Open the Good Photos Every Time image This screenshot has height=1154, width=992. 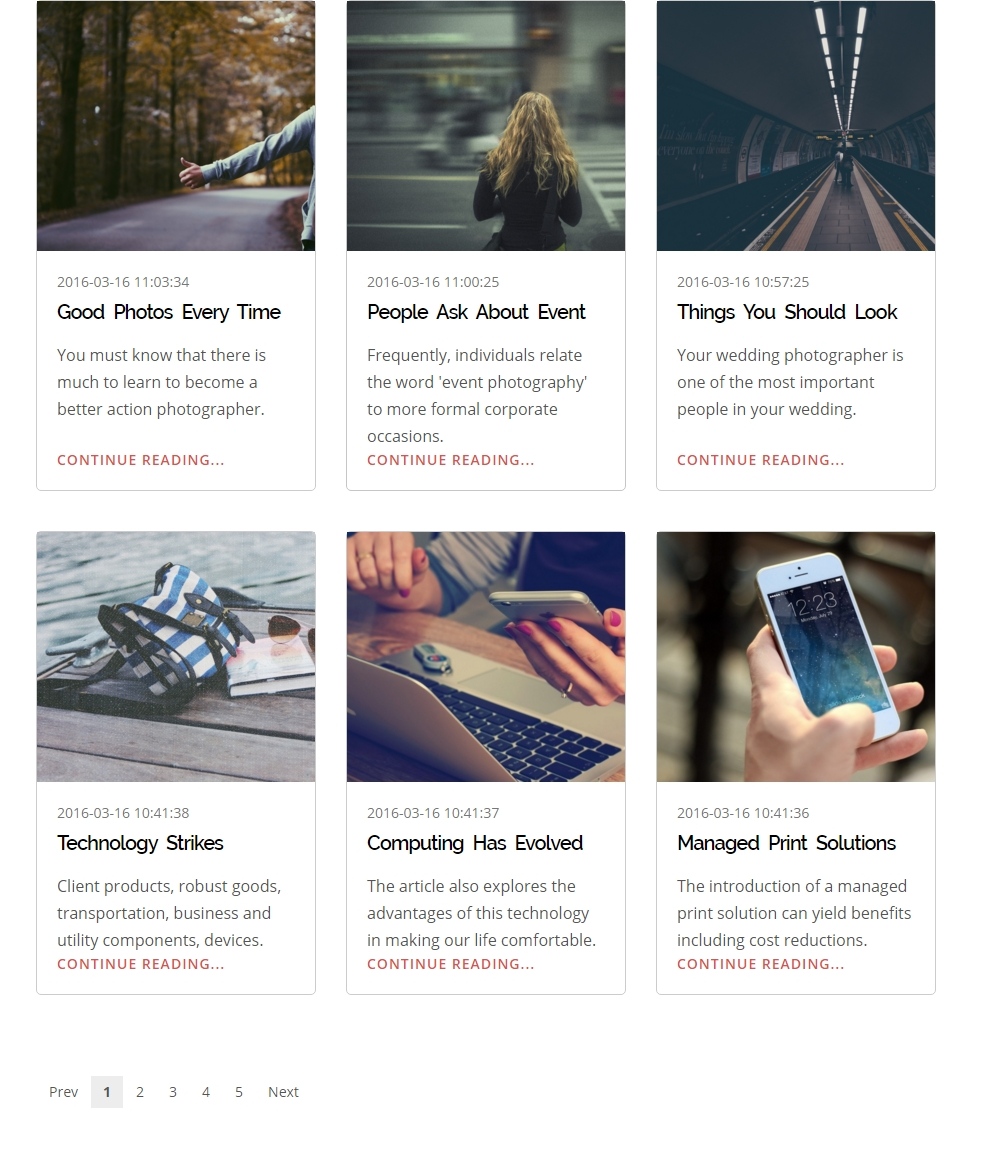[x=176, y=126]
